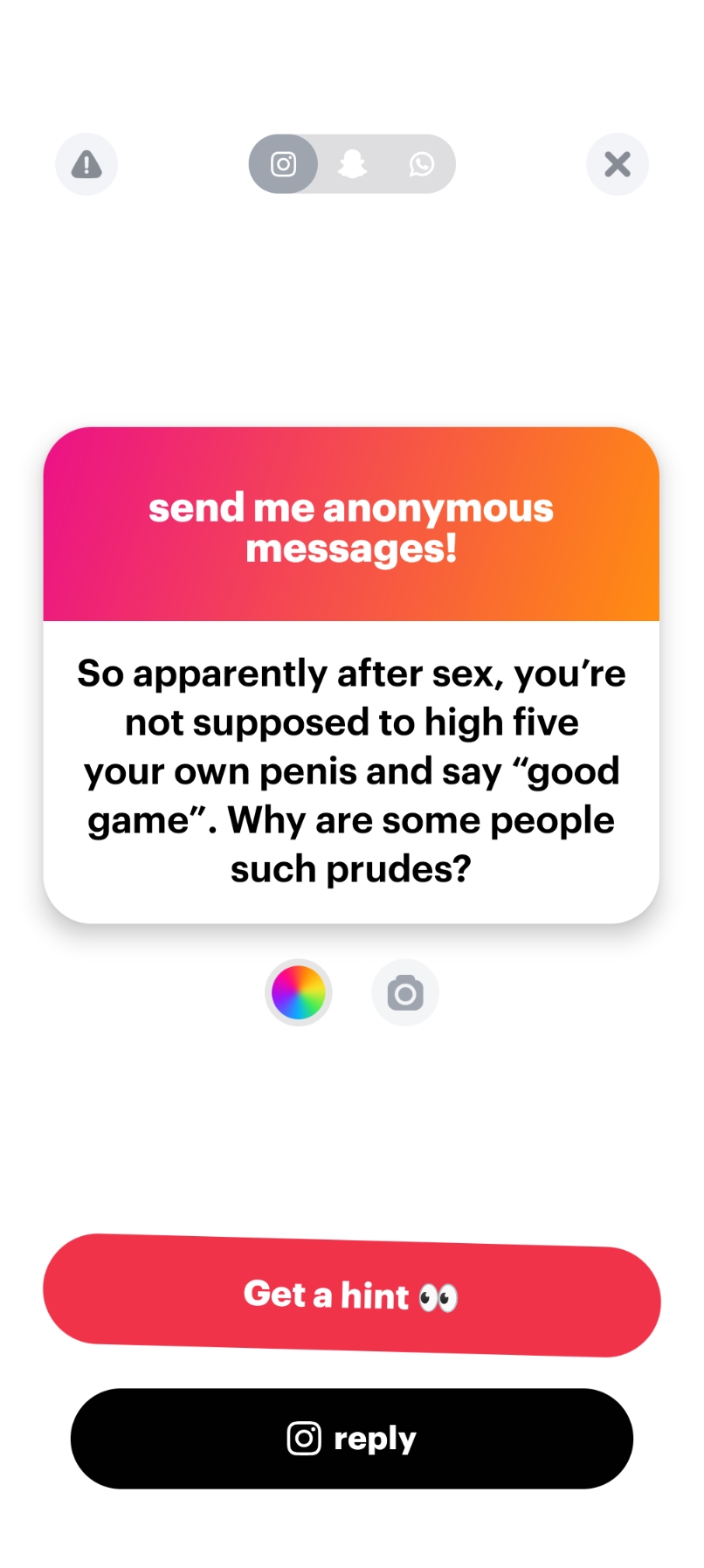This screenshot has height=1568, width=704.
Task: Select the Instagram share option
Action: 283,164
